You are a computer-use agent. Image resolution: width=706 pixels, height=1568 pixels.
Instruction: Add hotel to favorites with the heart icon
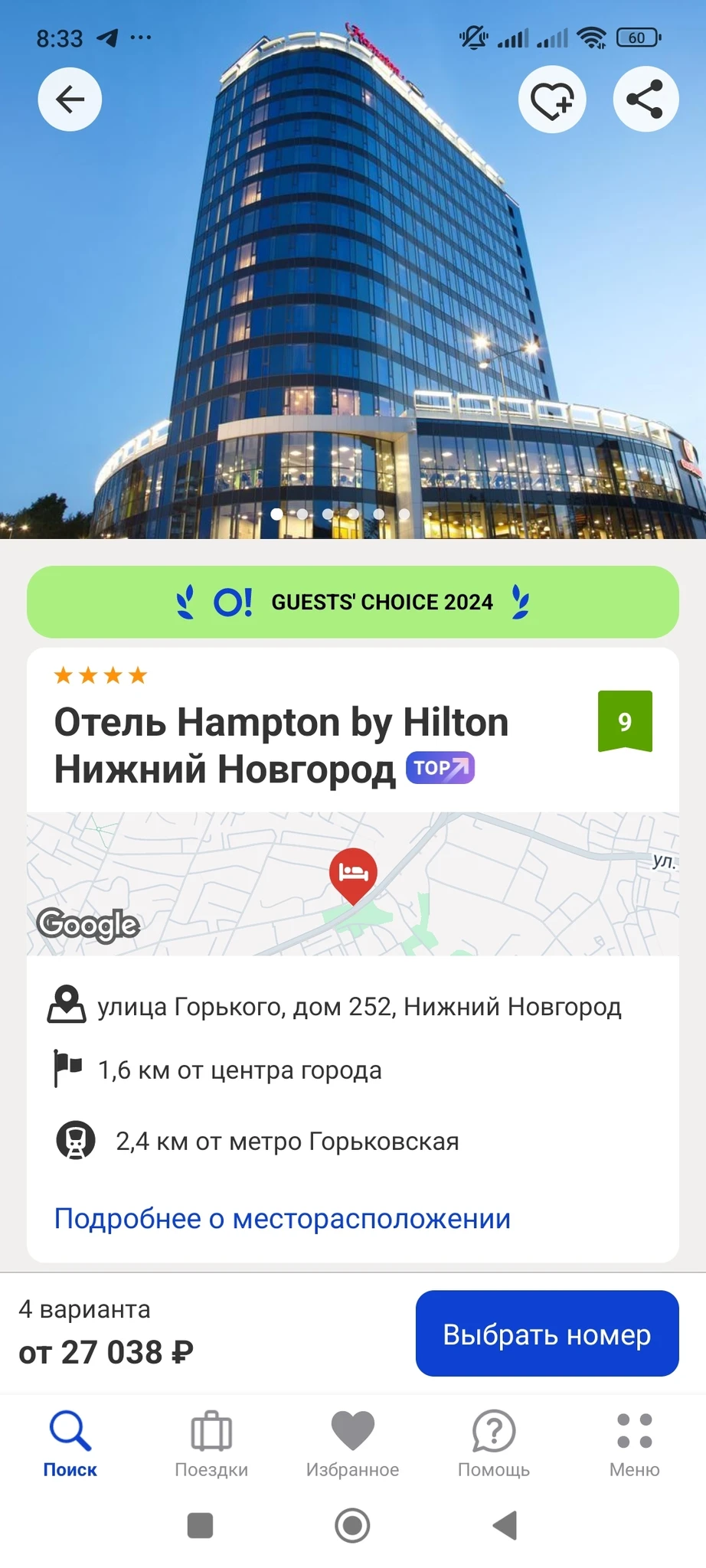[x=552, y=100]
